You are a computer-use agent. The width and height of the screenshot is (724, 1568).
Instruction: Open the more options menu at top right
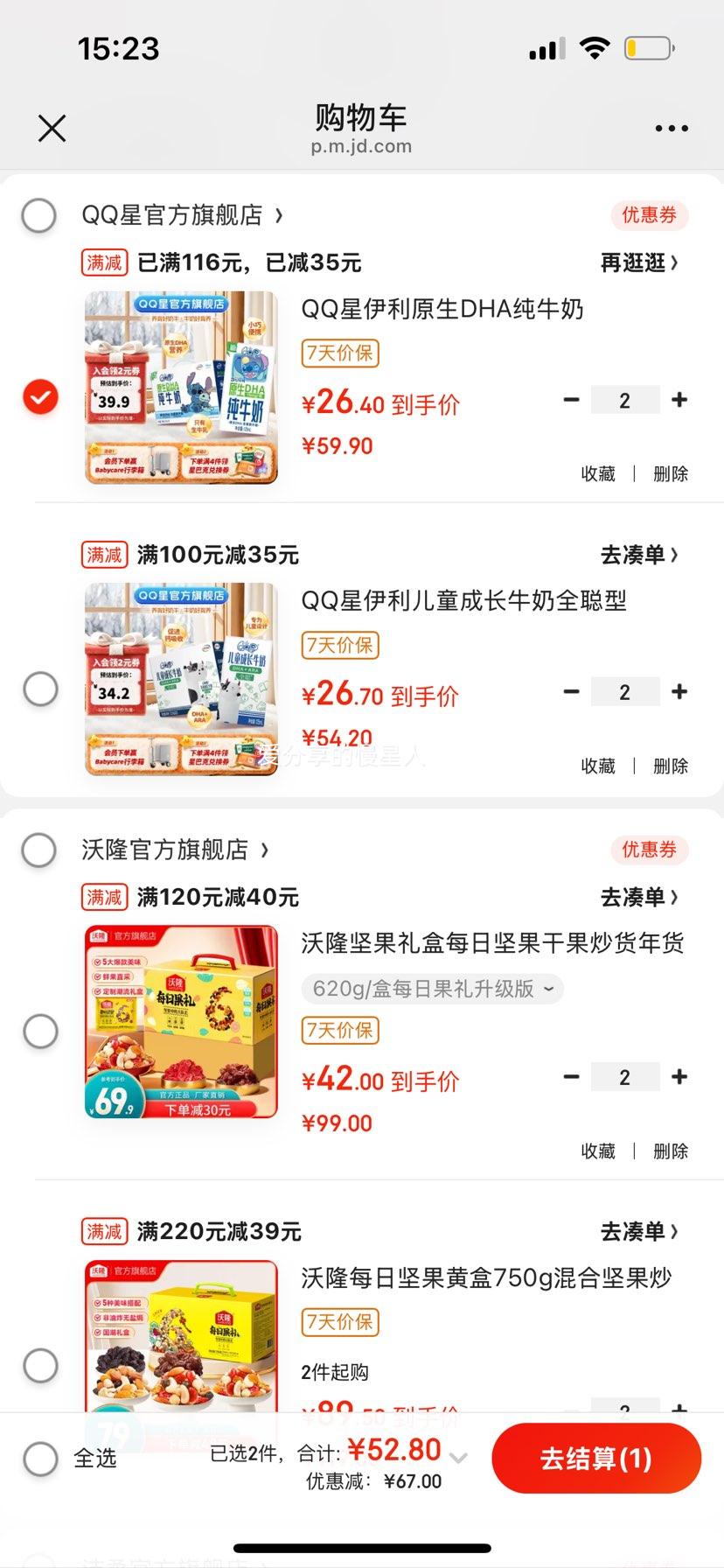pos(670,128)
